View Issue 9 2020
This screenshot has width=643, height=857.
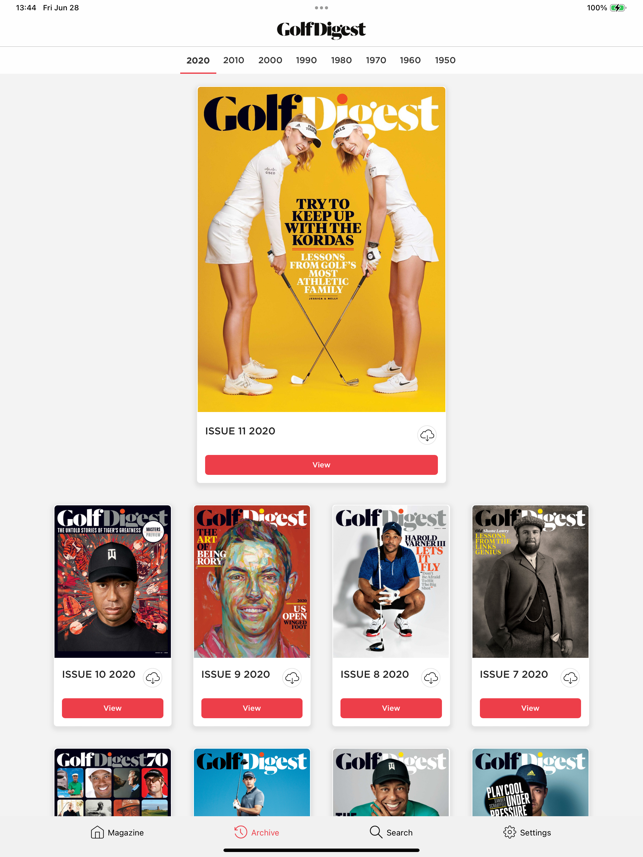pos(251,708)
